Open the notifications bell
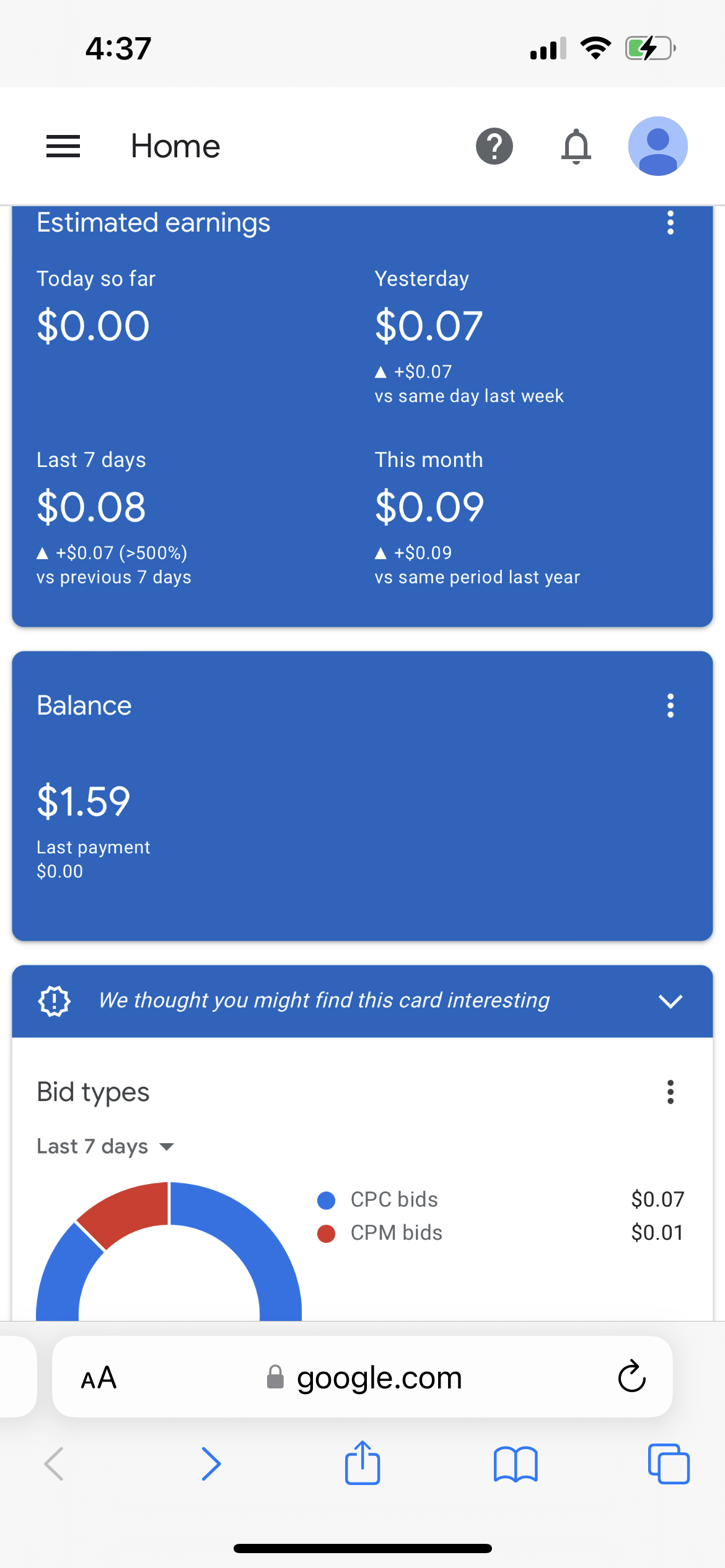 coord(576,147)
